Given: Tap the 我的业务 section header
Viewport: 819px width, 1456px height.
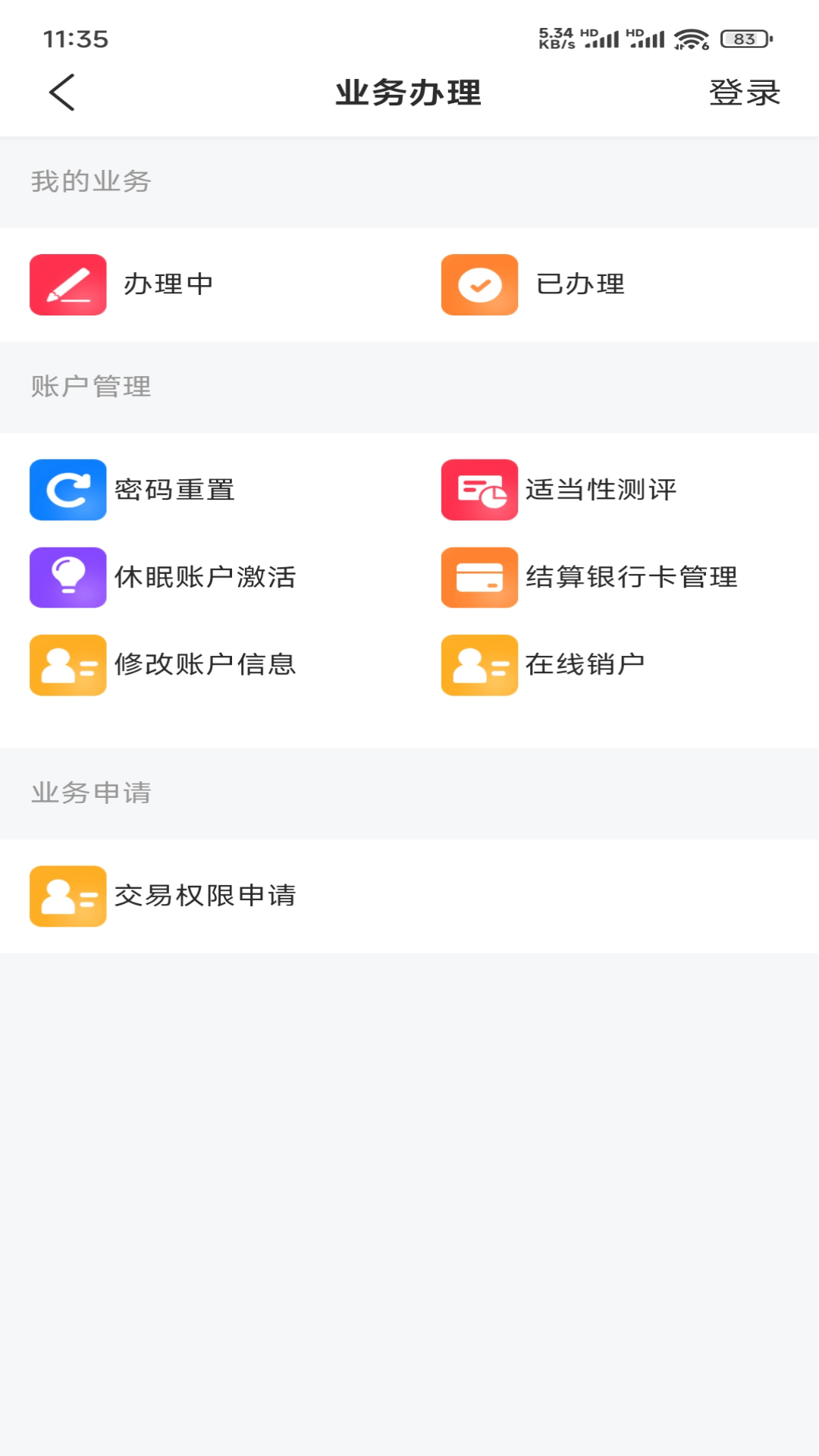Looking at the screenshot, I should coord(91,180).
